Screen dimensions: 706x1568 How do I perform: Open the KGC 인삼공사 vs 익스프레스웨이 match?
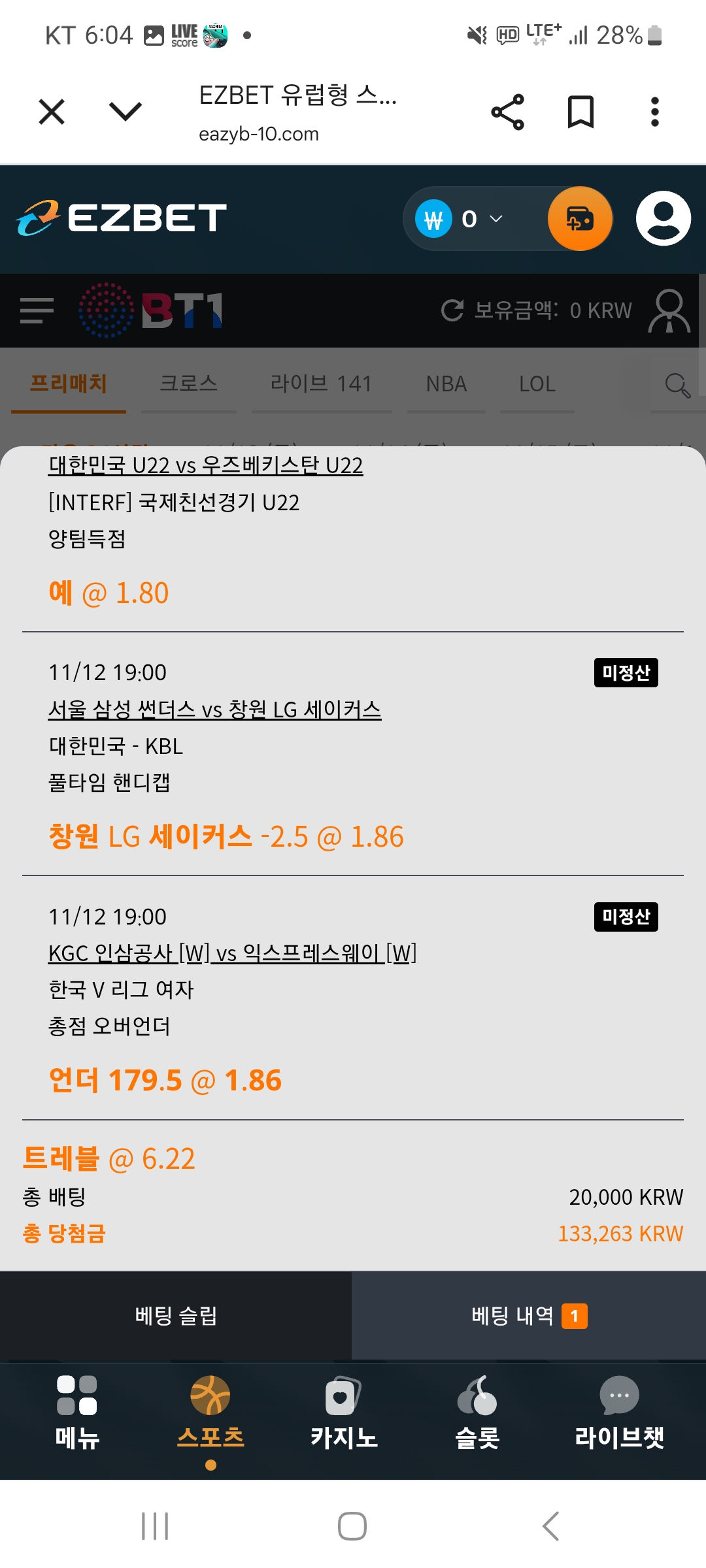coord(232,953)
